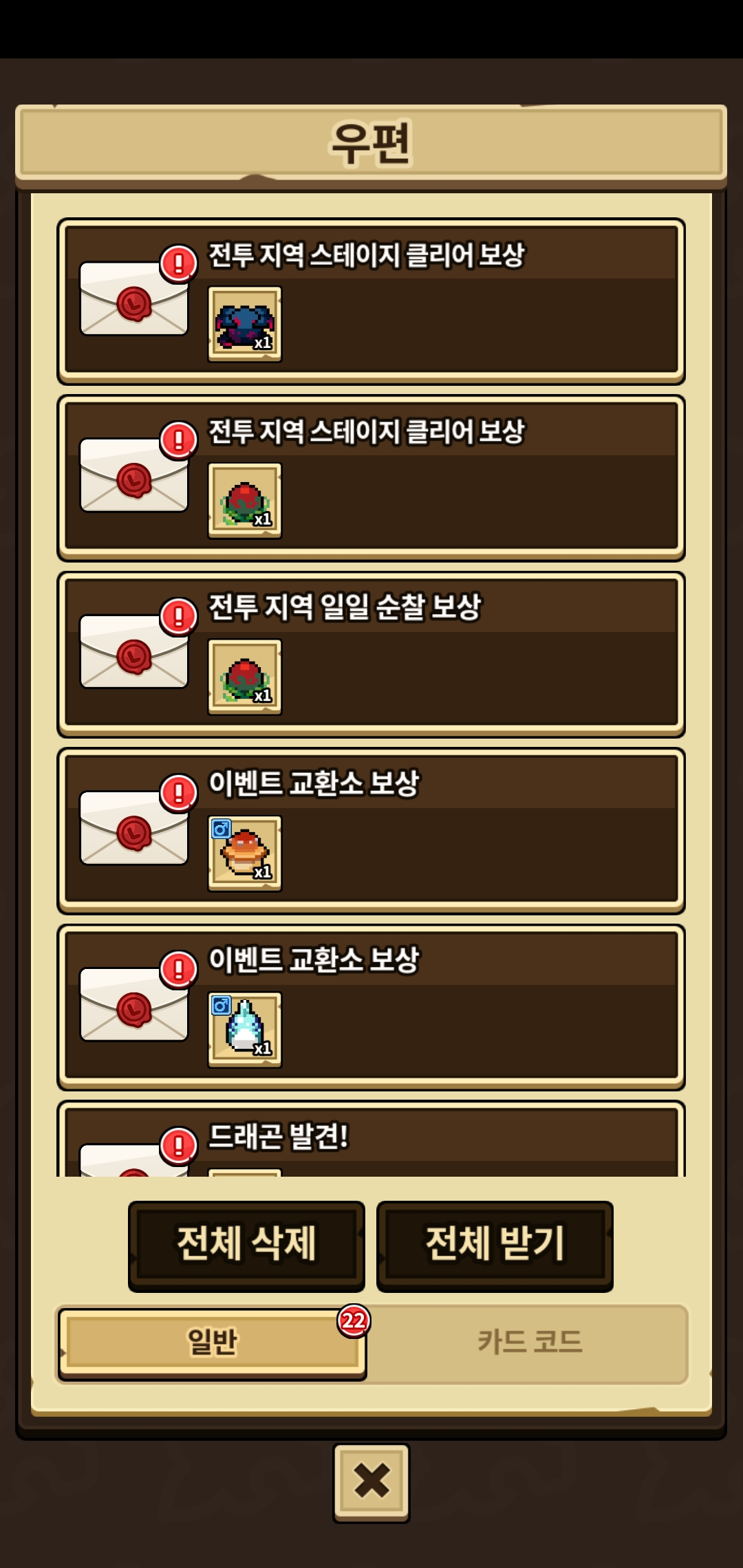
Task: Tap the 전체 삭제 button
Action: 246,1245
